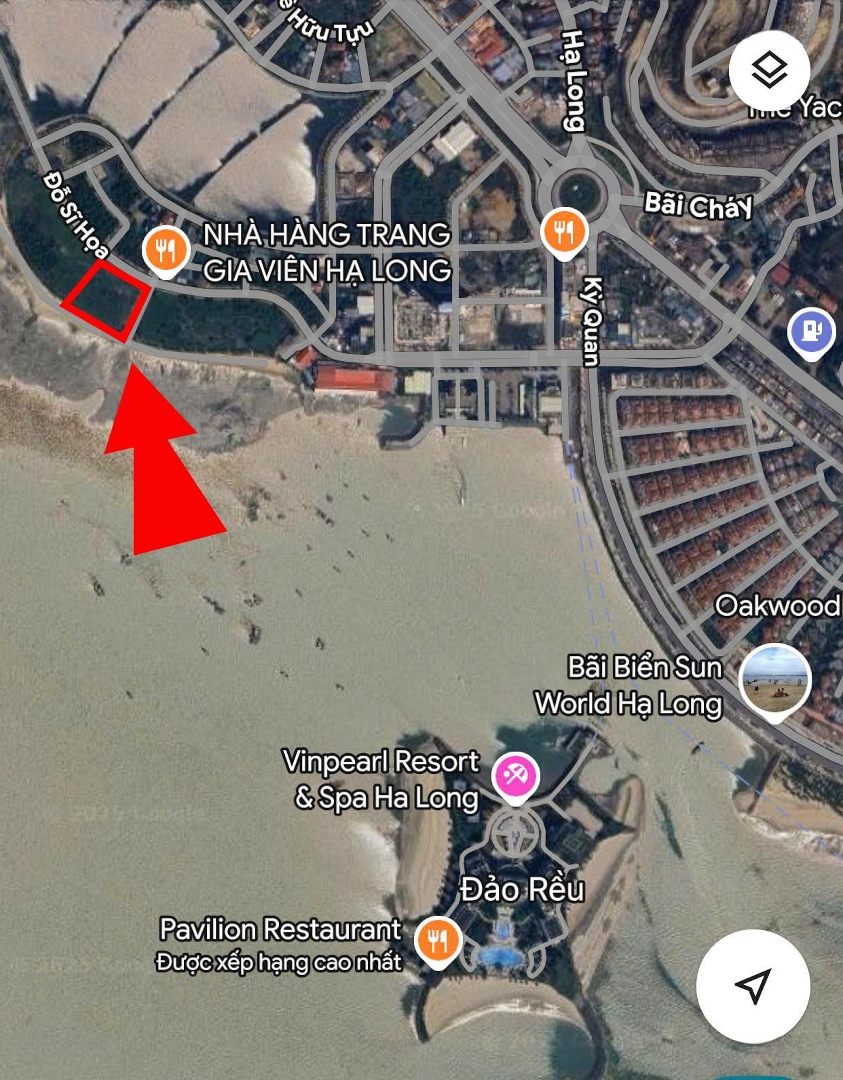Screen dimensions: 843x1080
Task: Open the map layers button
Action: click(770, 71)
